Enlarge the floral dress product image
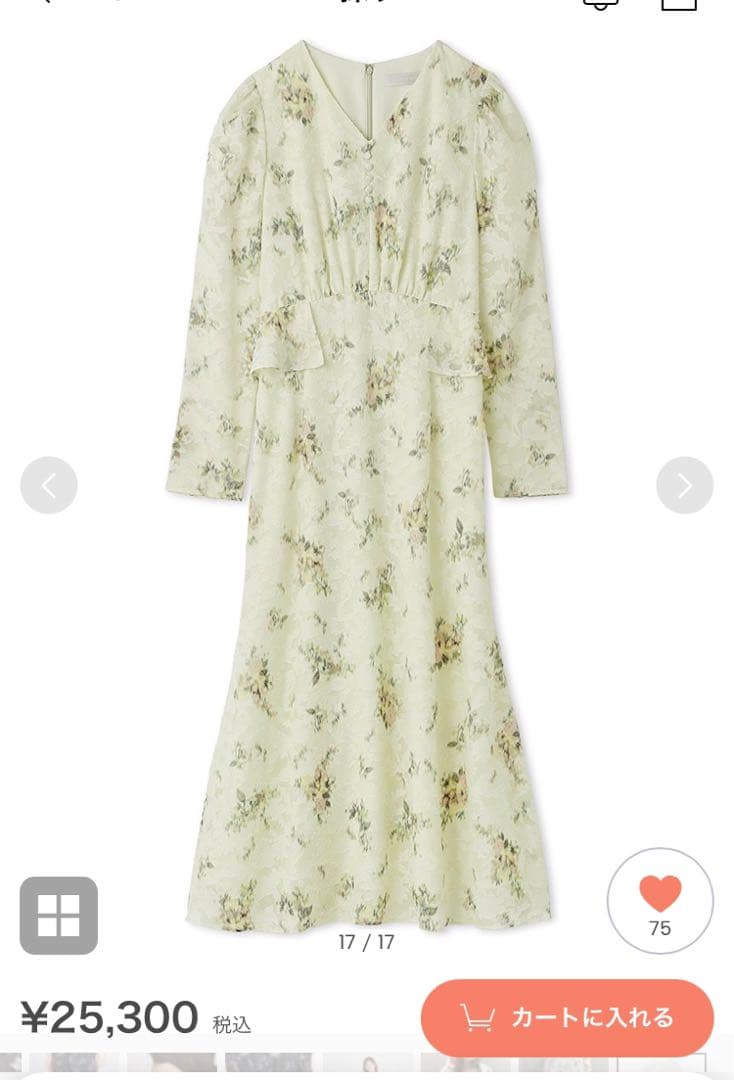The width and height of the screenshot is (734, 1080). pyautogui.click(x=367, y=480)
